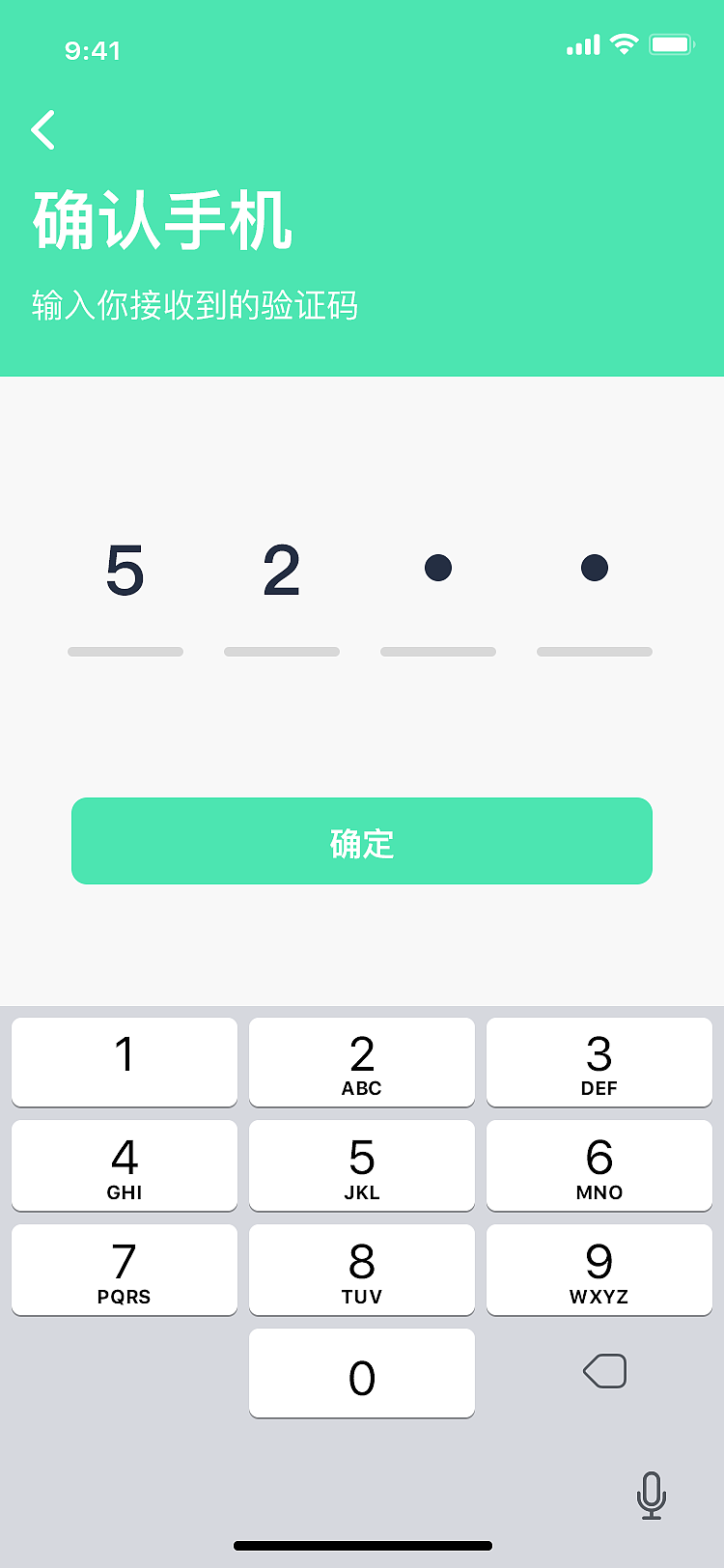The image size is (724, 1568).
Task: Select the third verification code digit slot
Action: [x=437, y=599]
